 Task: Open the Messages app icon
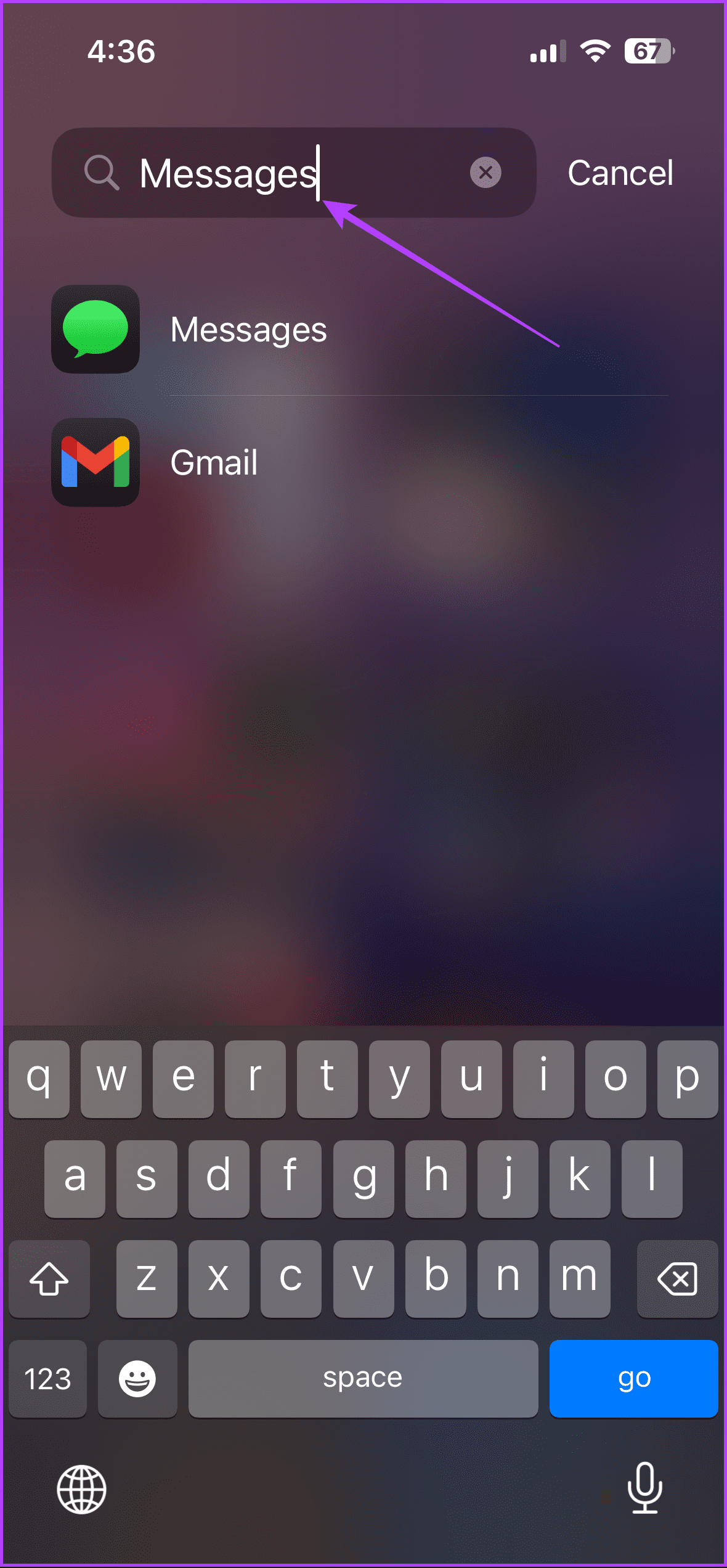(95, 330)
